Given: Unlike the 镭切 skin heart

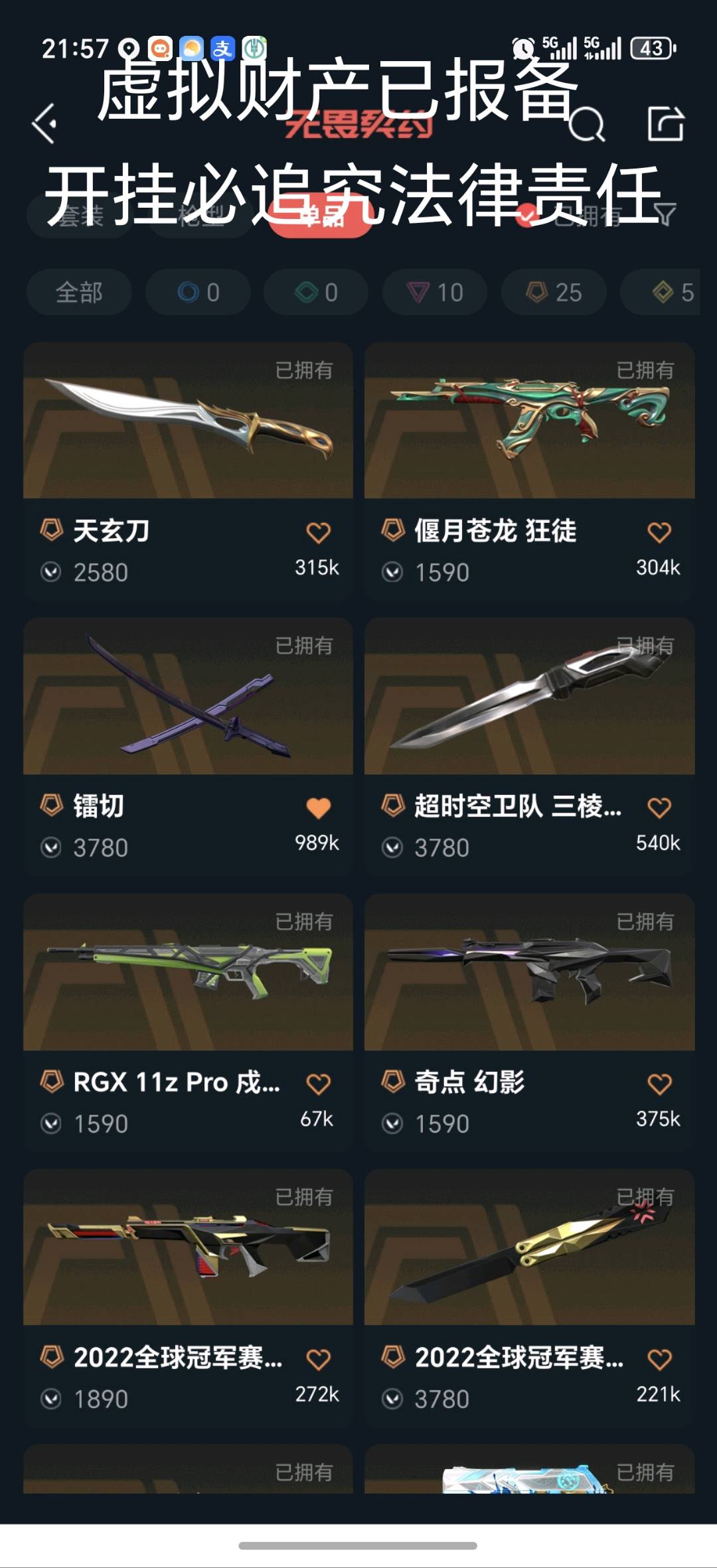Looking at the screenshot, I should pos(319,808).
